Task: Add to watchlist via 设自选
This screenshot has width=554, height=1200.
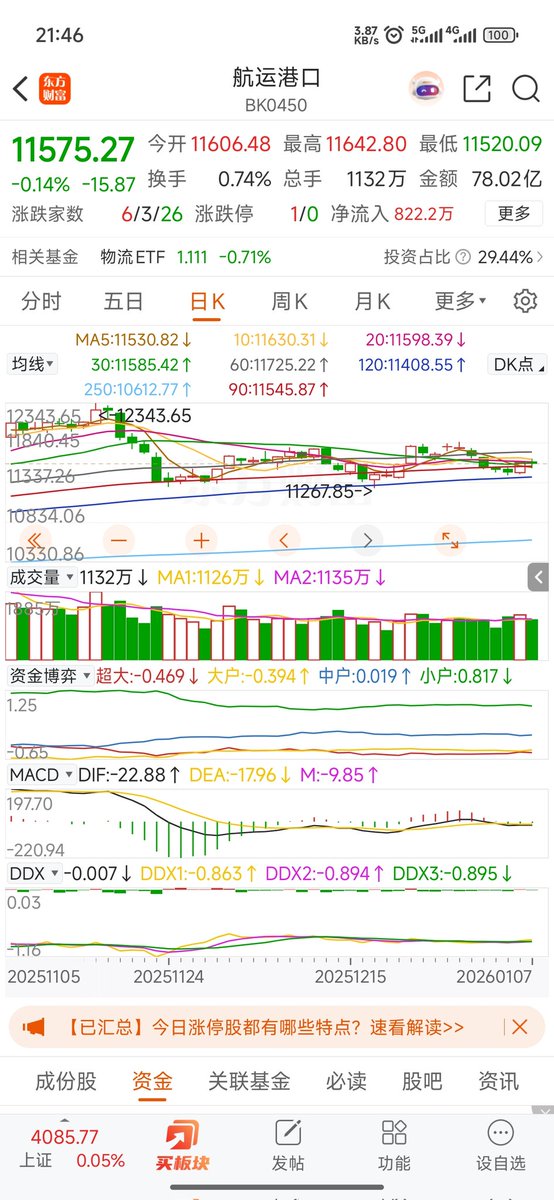Action: click(x=499, y=1146)
